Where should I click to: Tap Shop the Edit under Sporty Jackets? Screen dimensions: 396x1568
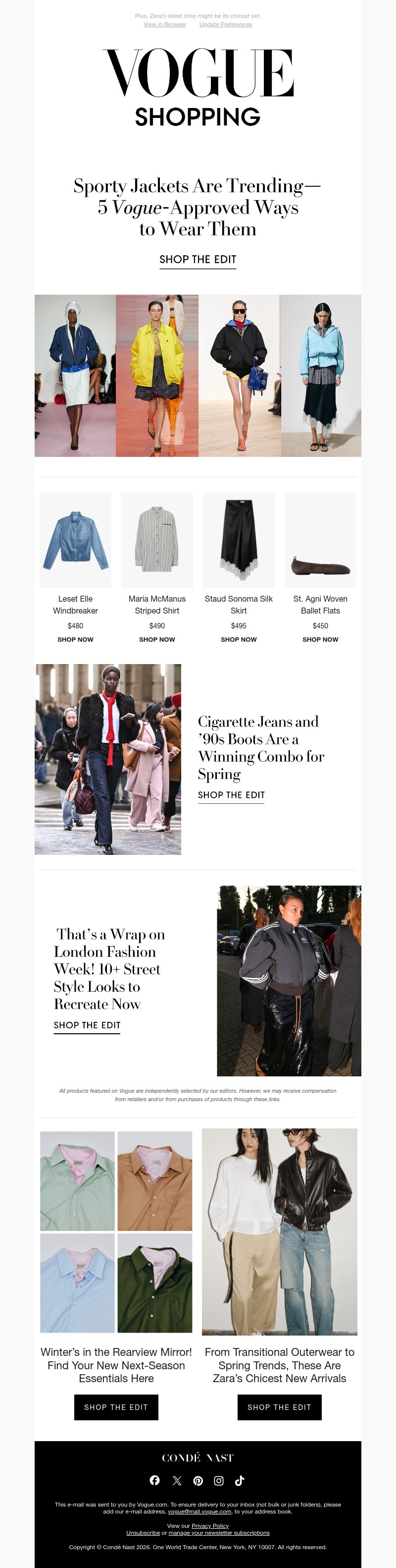(198, 259)
